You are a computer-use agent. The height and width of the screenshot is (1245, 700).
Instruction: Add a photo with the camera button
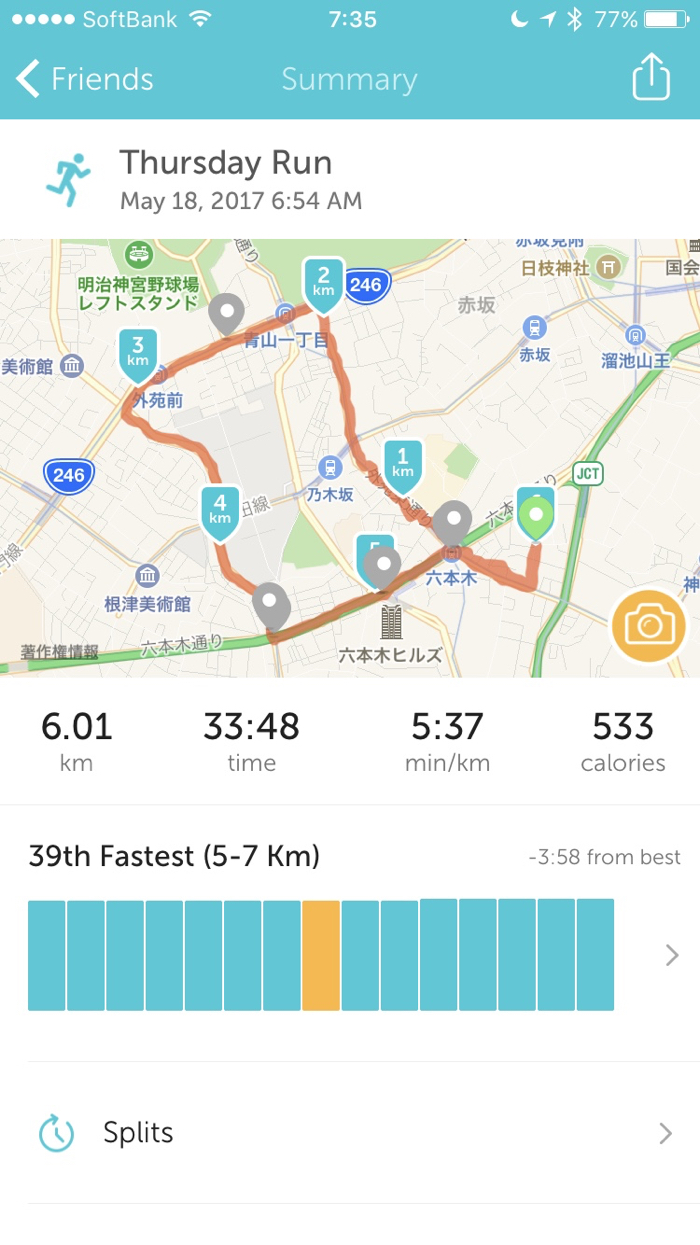pyautogui.click(x=649, y=627)
